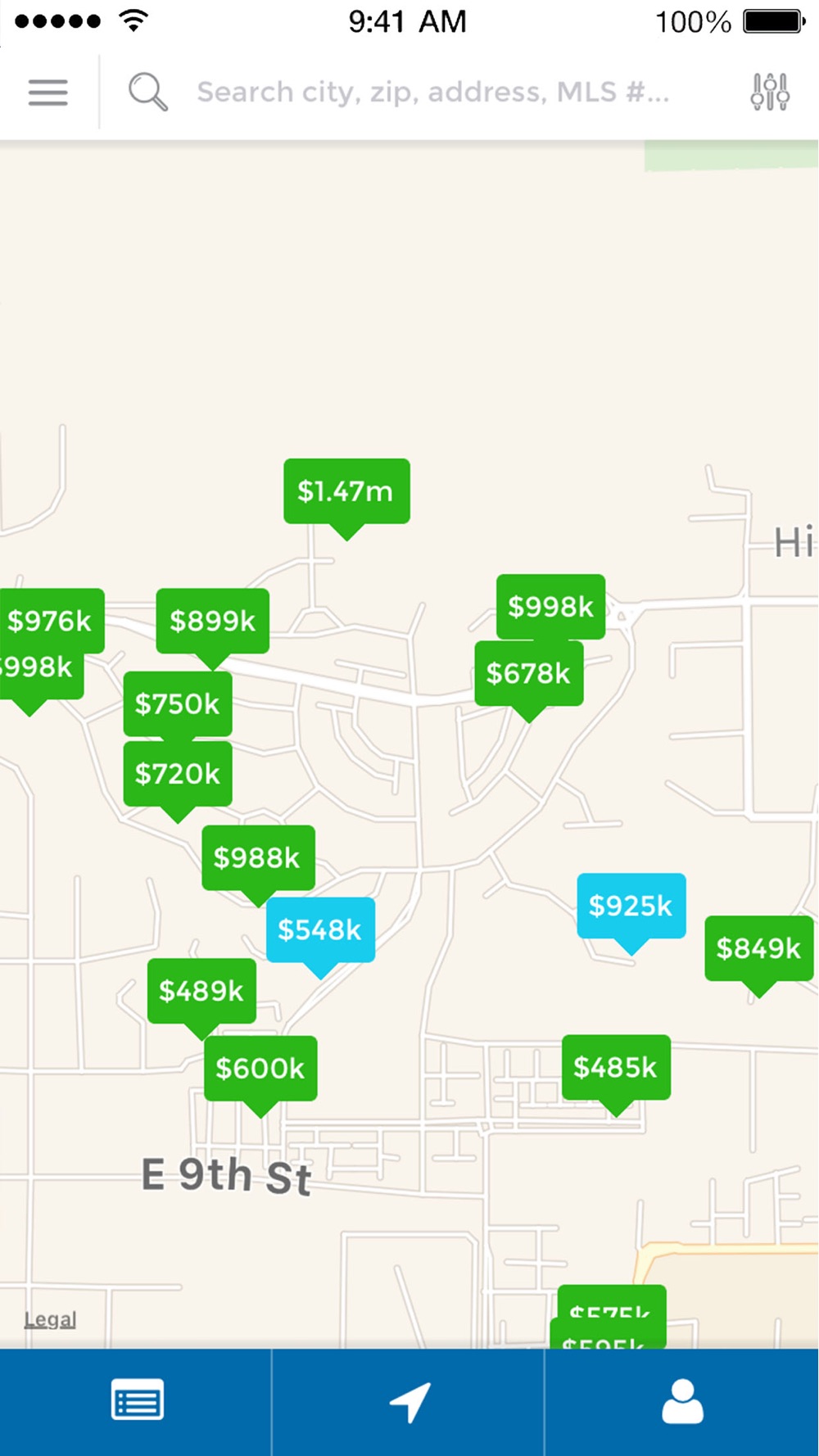Open the Legal link on the map
The height and width of the screenshot is (1456, 819).
point(50,1319)
